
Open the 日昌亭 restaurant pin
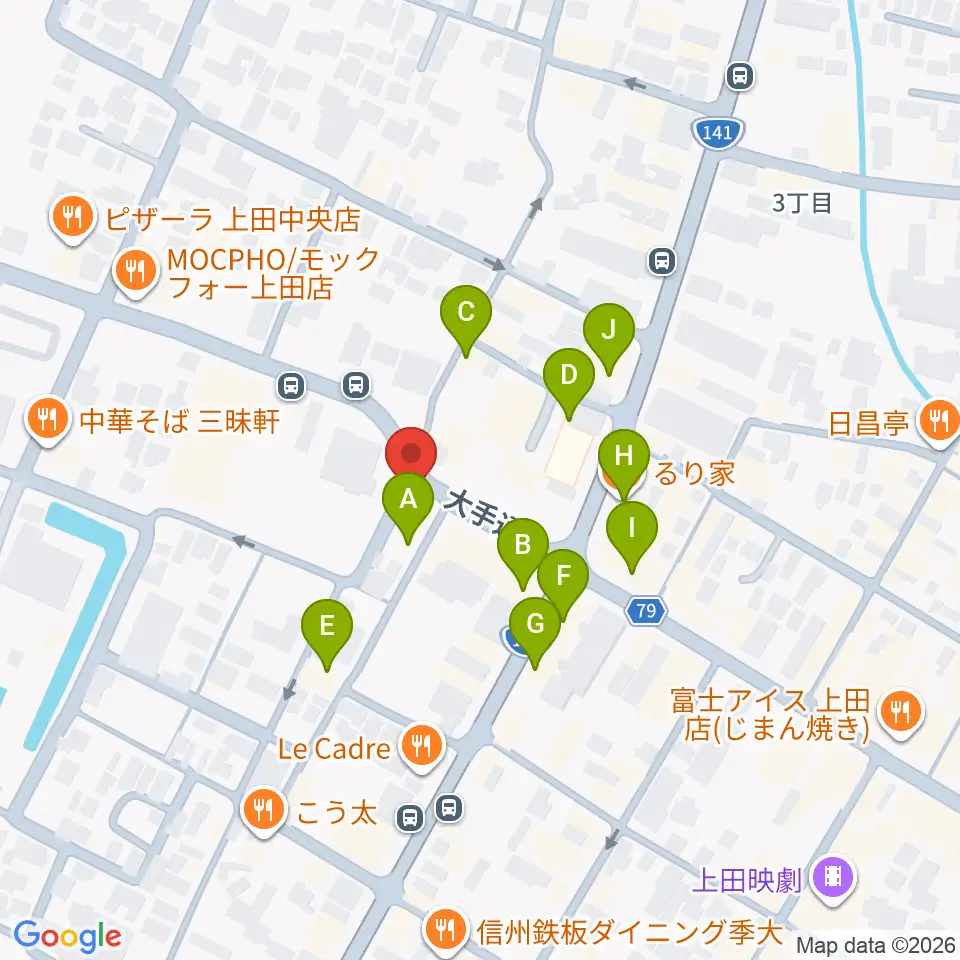coord(939,422)
